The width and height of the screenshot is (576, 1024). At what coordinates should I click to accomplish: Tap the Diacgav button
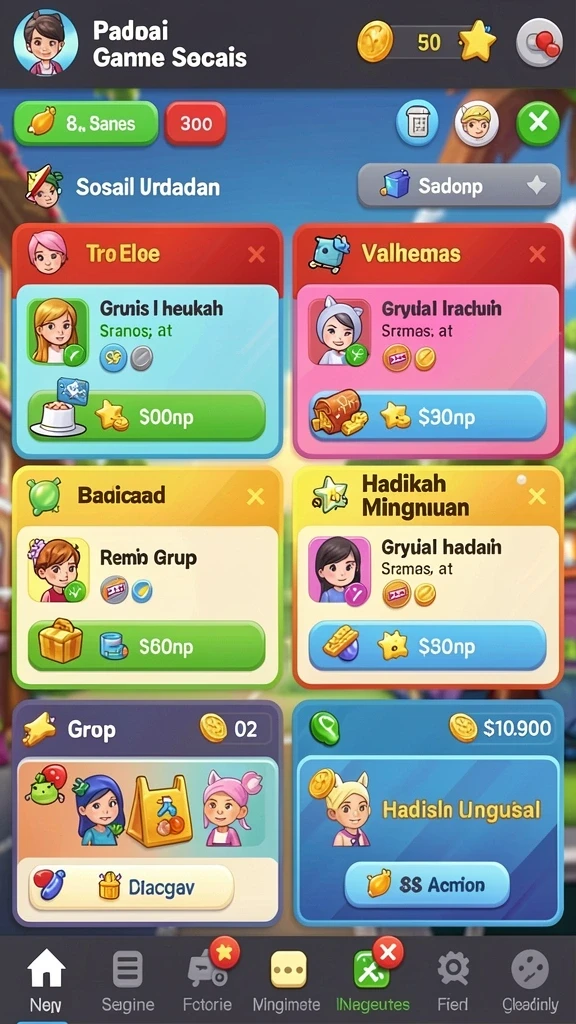pos(131,887)
